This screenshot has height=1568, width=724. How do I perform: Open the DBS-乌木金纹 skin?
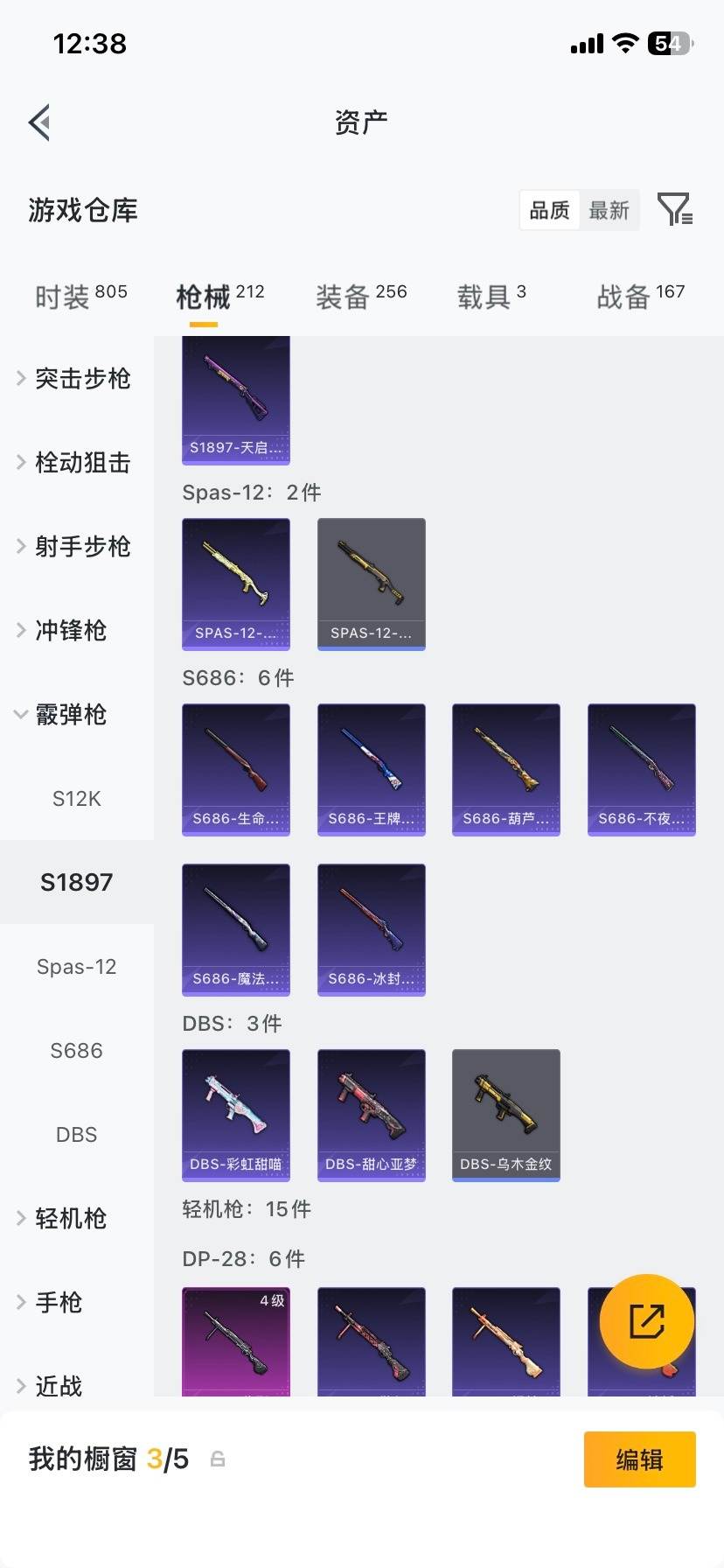pyautogui.click(x=505, y=1115)
